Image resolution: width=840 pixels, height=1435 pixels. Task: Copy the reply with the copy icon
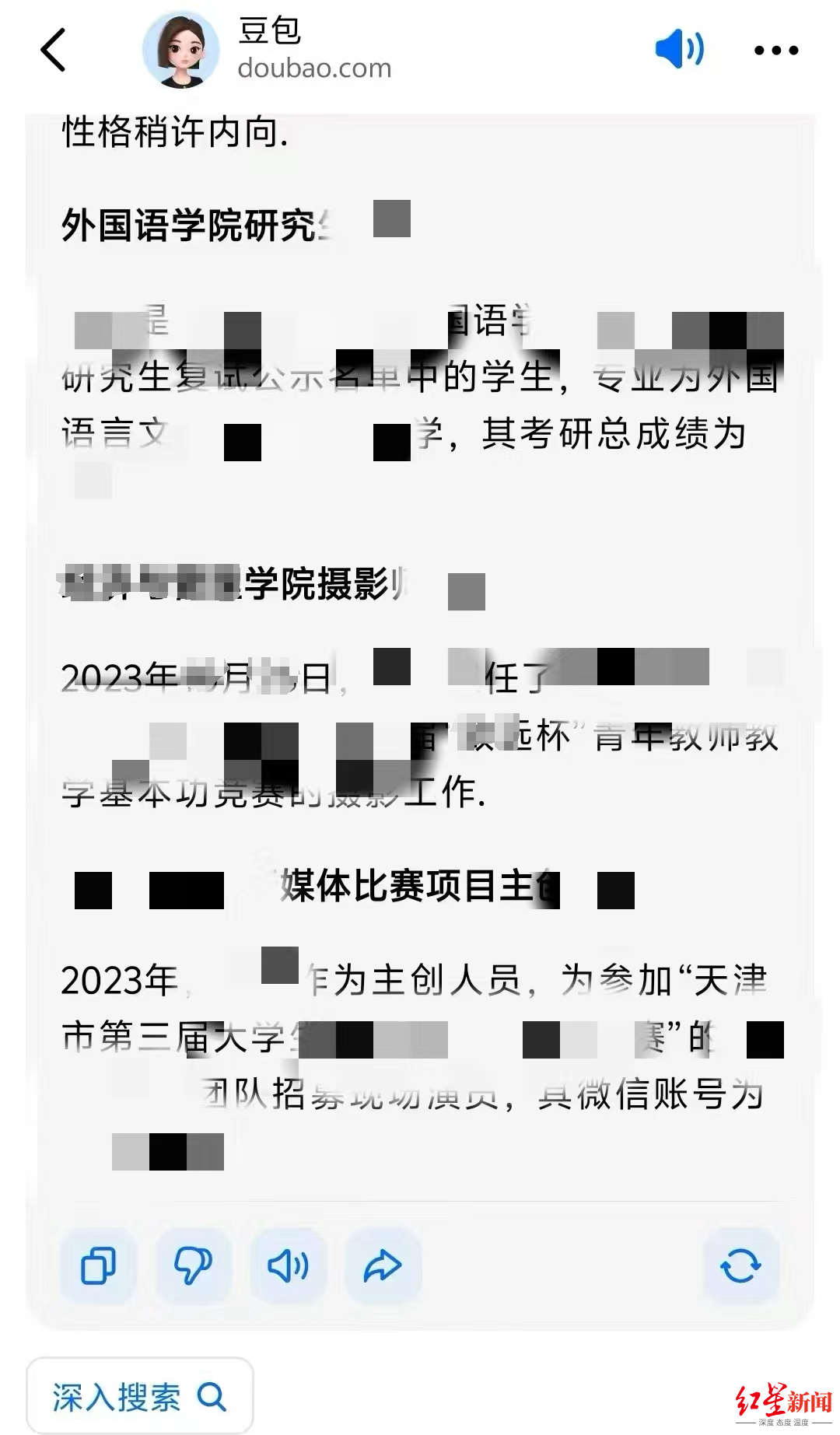point(98,1265)
